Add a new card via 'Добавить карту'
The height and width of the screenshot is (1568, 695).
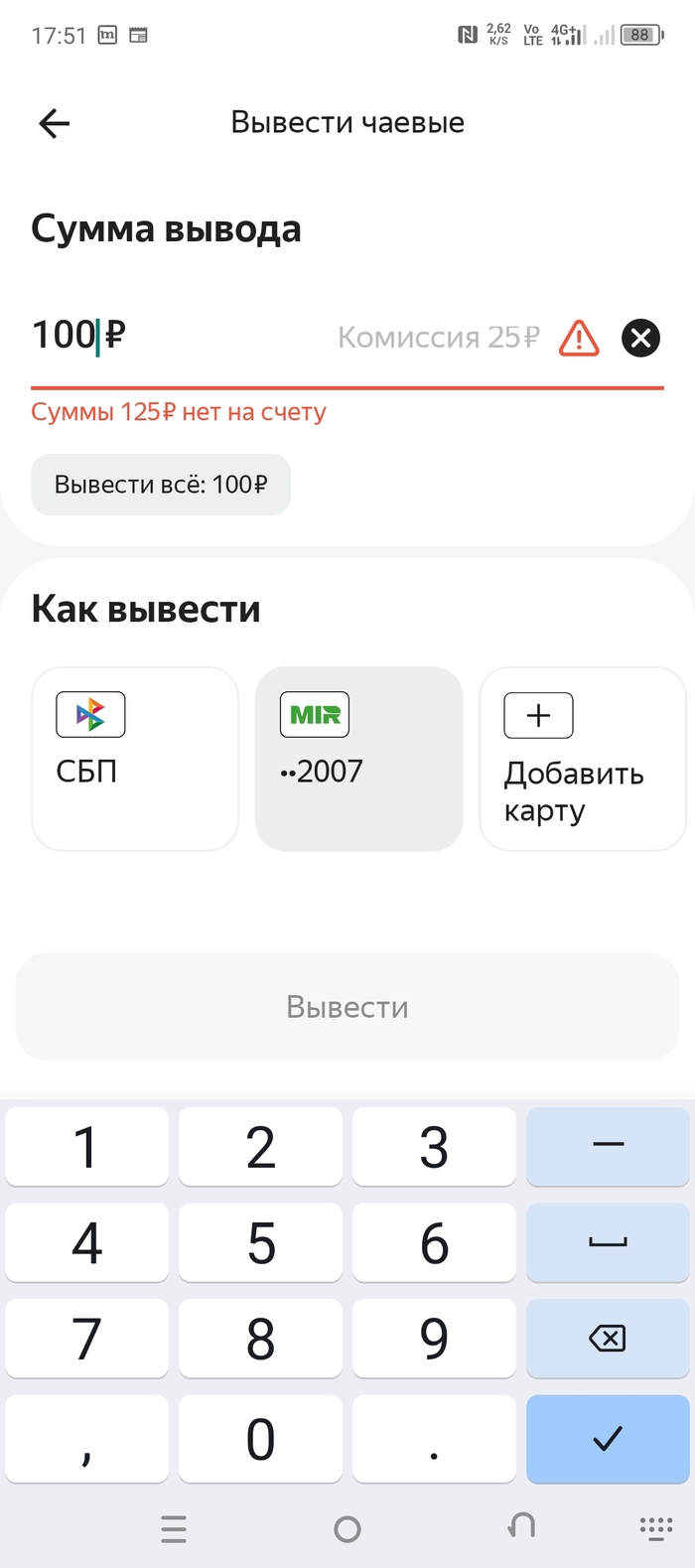coord(582,758)
